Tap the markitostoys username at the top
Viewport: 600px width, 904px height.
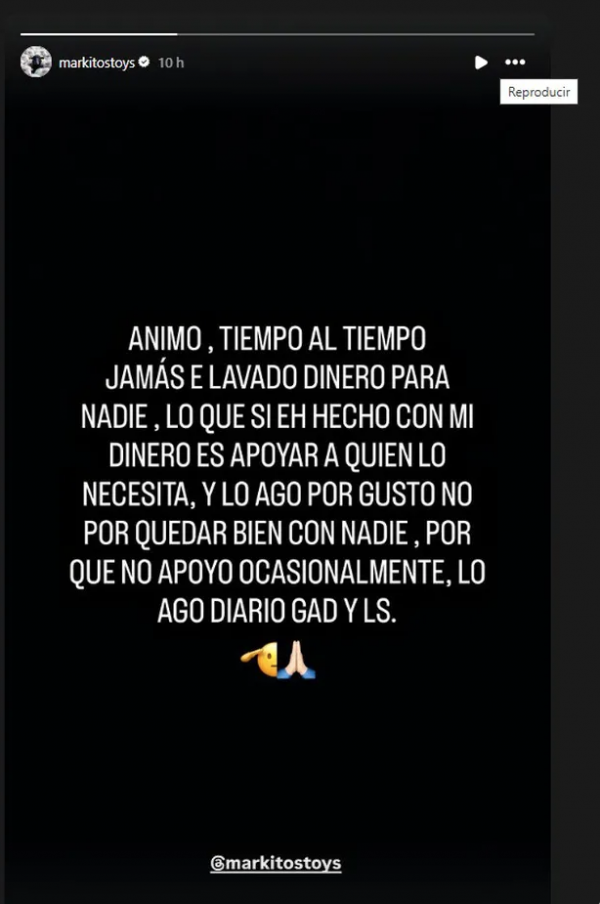[97, 63]
